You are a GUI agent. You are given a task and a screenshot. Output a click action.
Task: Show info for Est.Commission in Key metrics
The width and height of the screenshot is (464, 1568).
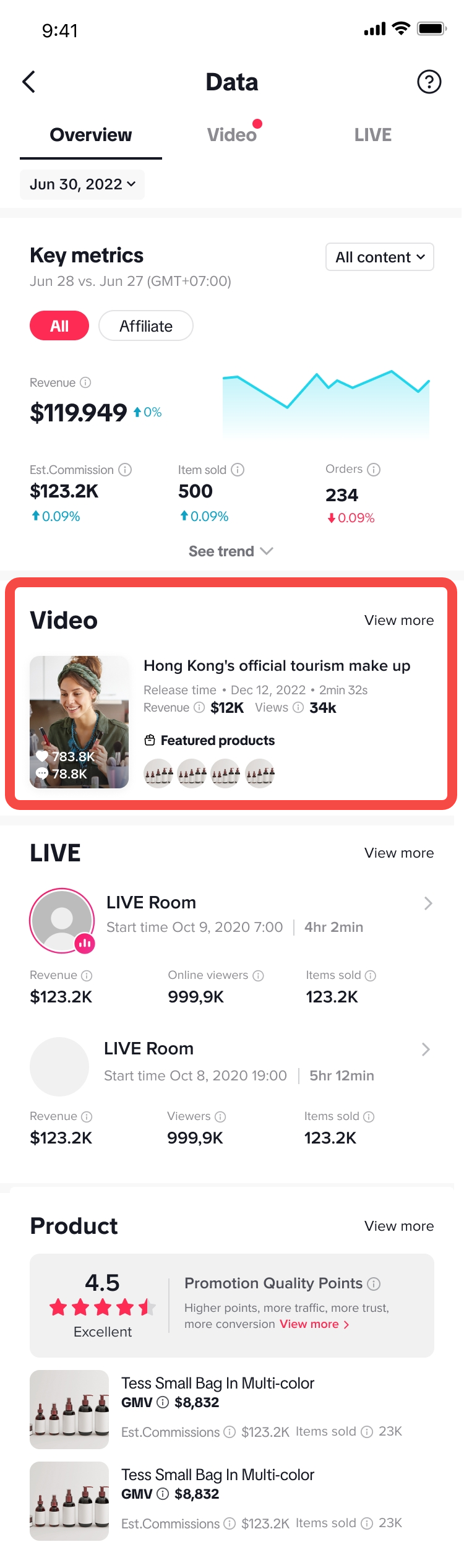[x=125, y=470]
